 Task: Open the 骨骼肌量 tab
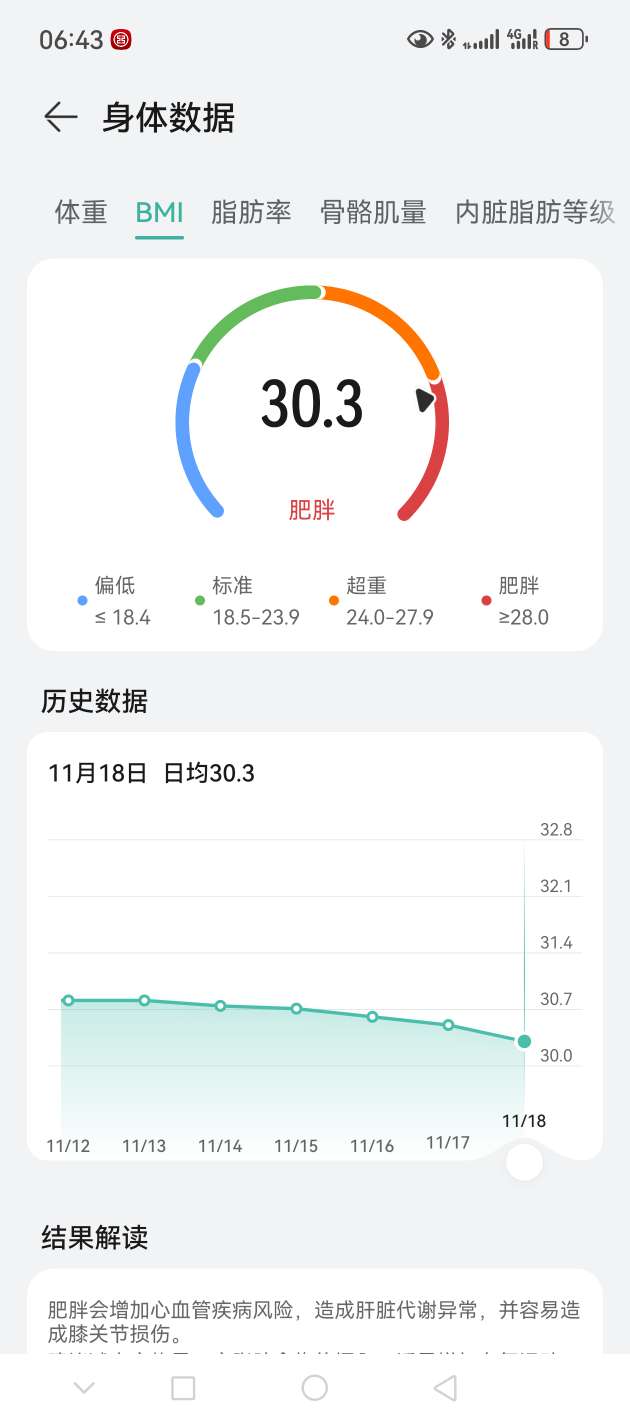[373, 213]
